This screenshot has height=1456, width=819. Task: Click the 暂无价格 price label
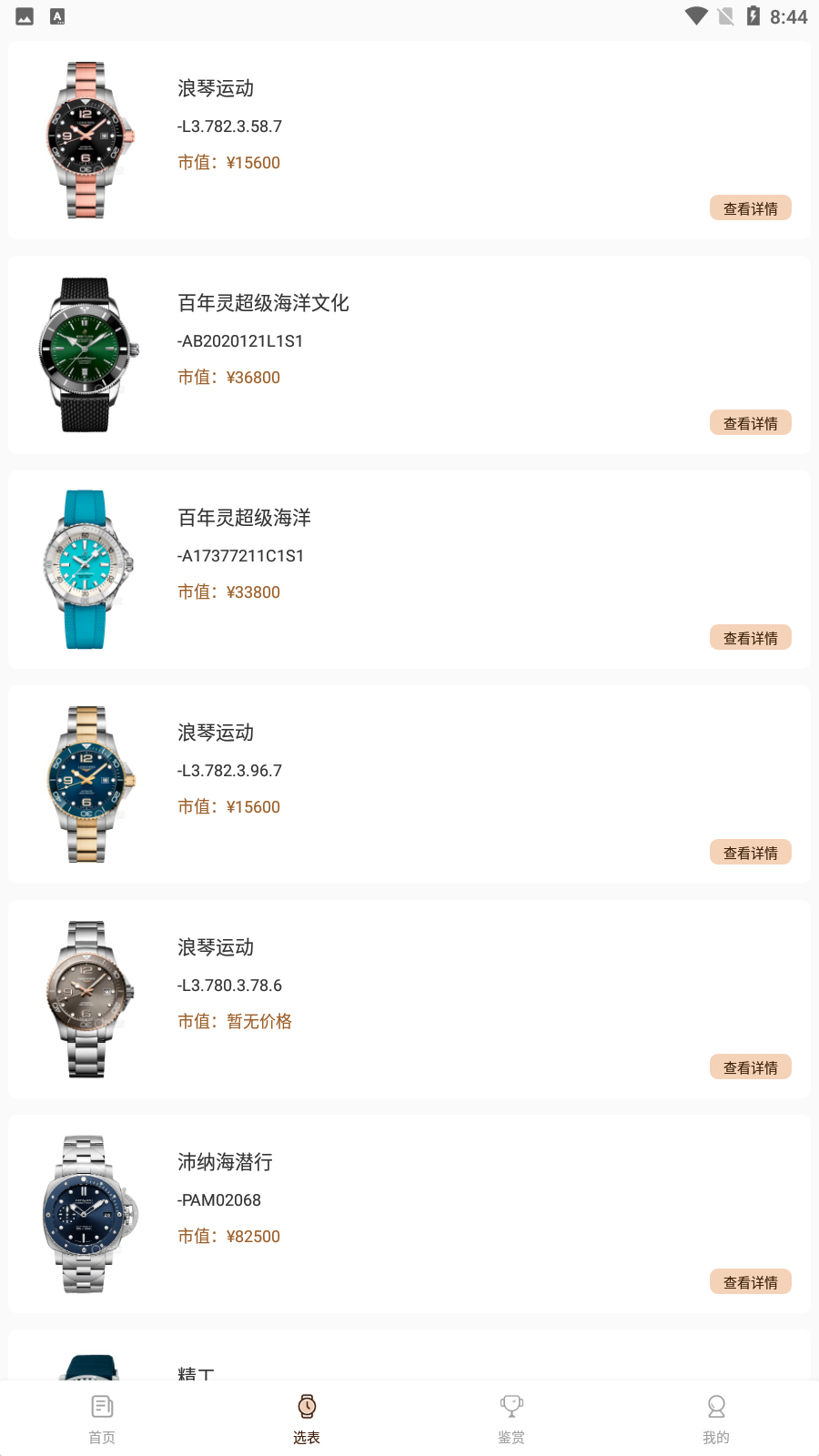point(259,1021)
